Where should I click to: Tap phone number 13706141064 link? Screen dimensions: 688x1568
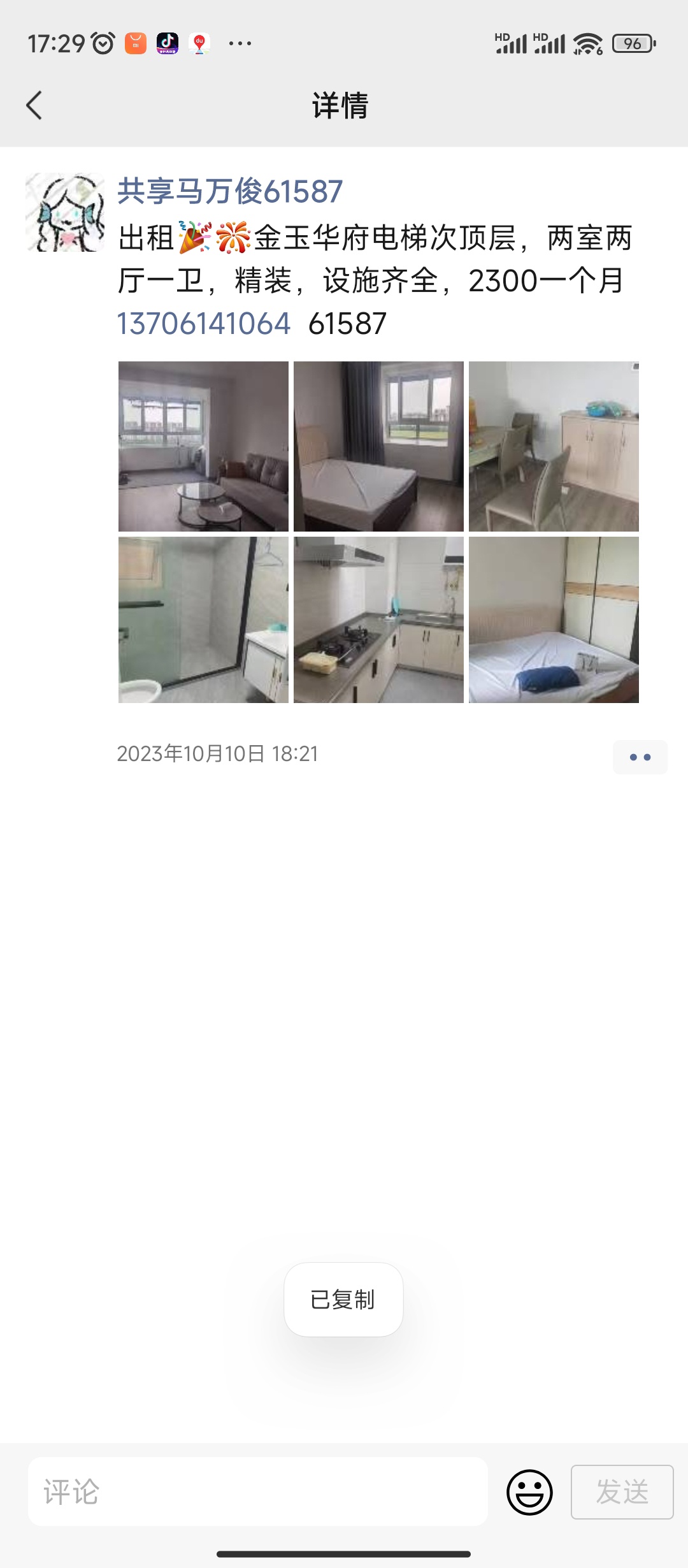point(204,323)
